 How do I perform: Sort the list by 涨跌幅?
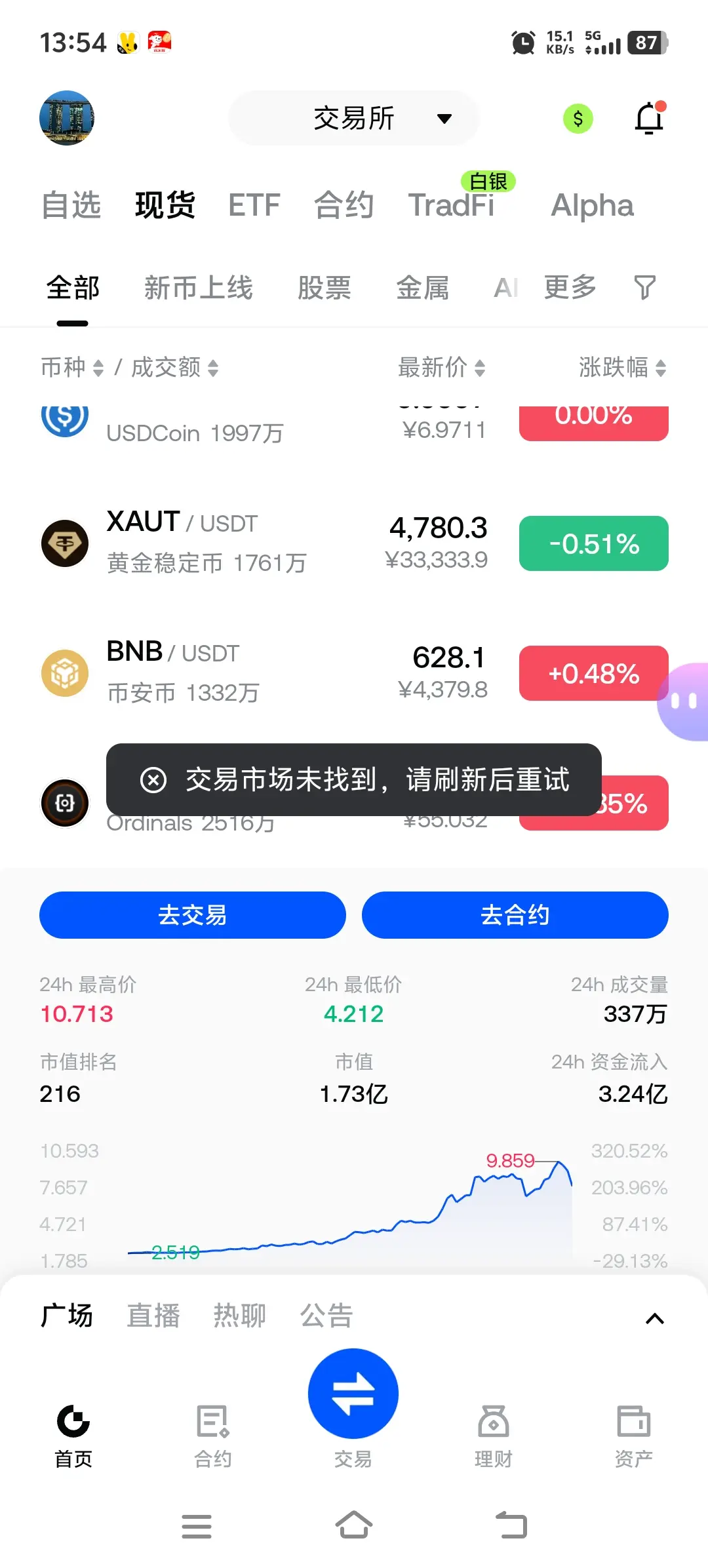coord(621,368)
